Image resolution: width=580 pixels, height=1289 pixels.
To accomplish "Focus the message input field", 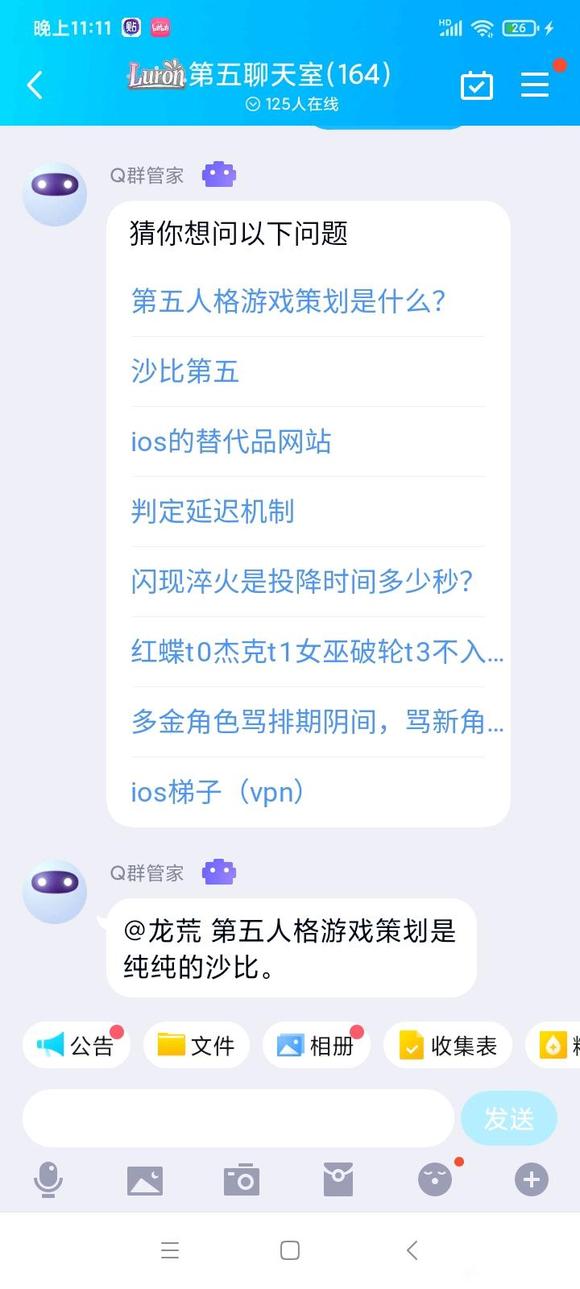I will point(238,1118).
